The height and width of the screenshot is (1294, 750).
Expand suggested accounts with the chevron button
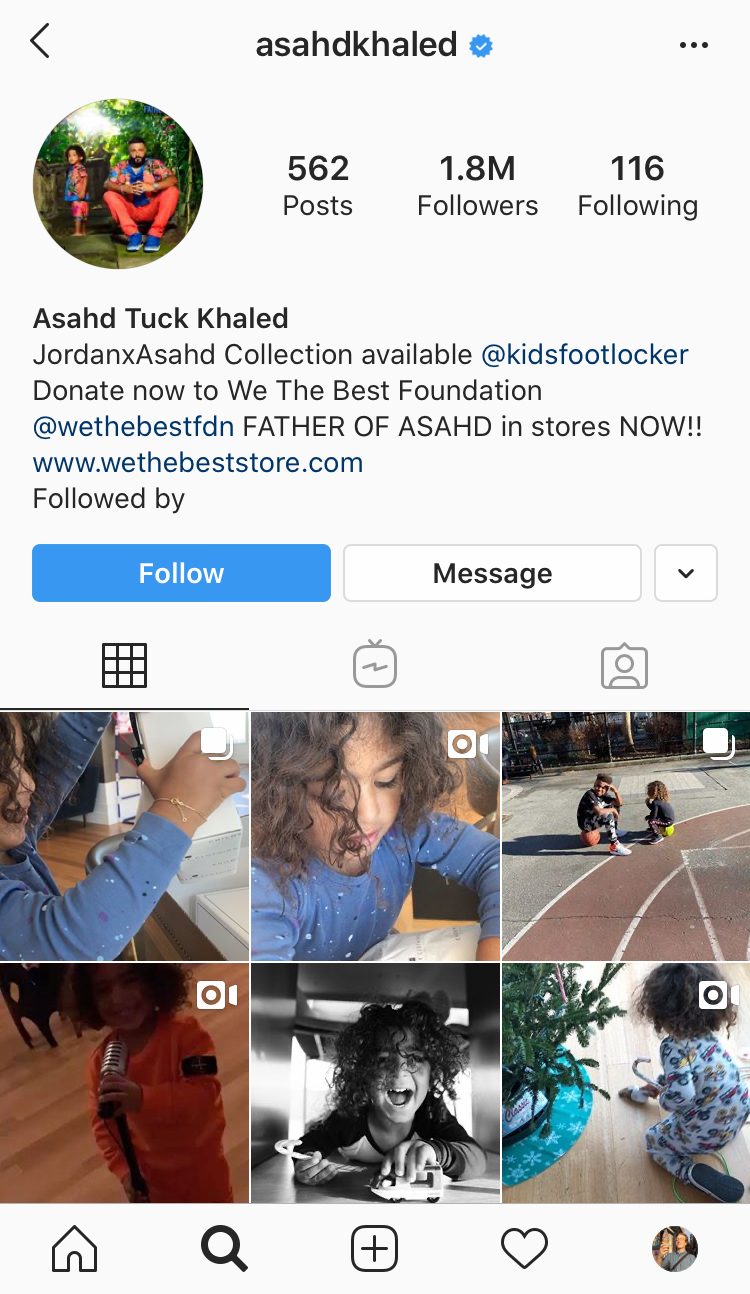tap(686, 573)
